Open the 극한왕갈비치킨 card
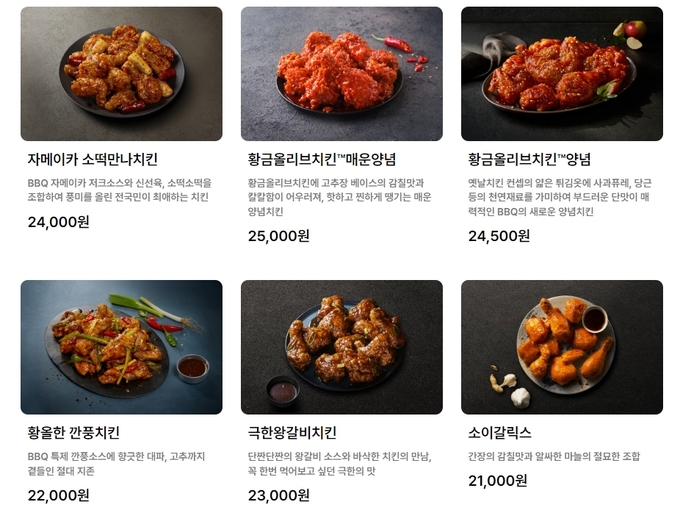Image resolution: width=680 pixels, height=513 pixels. (341, 347)
